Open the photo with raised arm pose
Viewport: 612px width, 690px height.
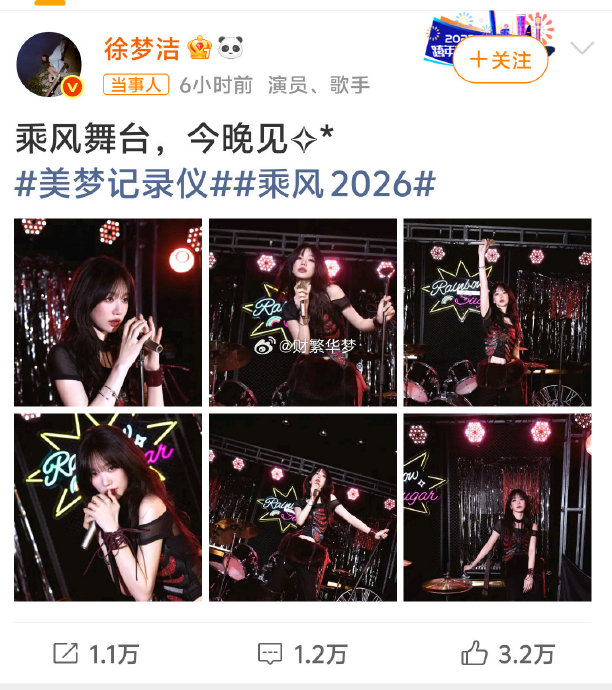coord(497,312)
